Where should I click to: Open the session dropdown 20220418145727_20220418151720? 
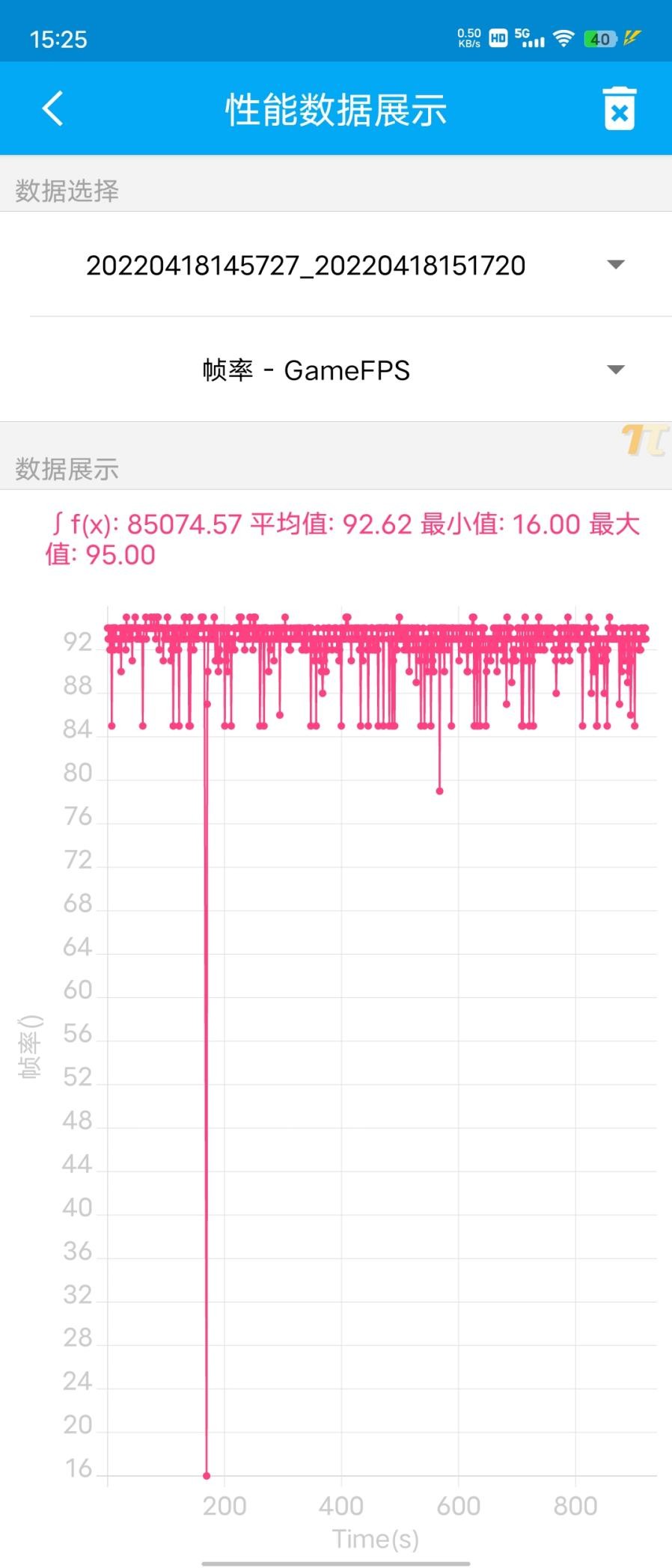click(307, 264)
